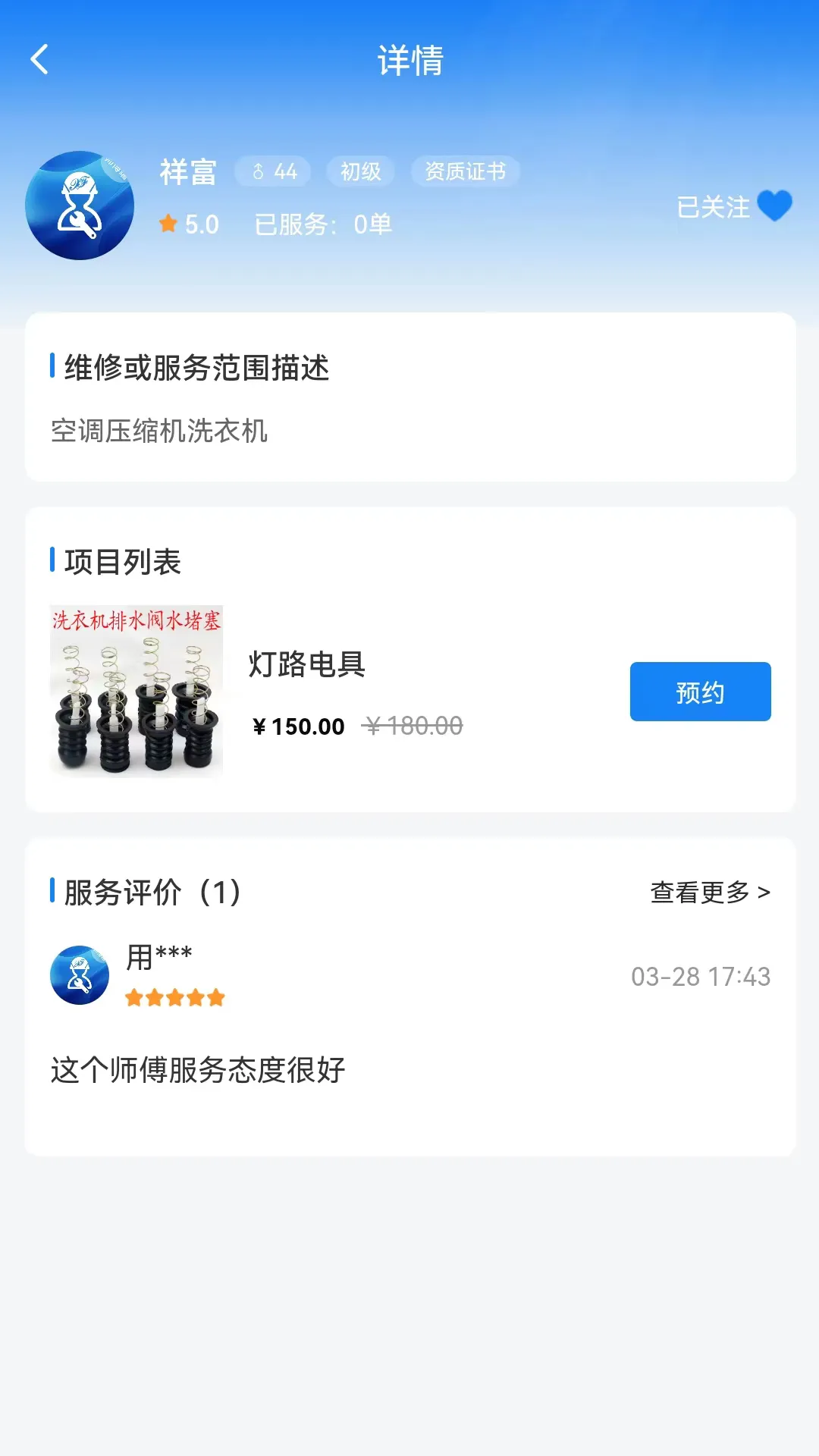819x1456 pixels.
Task: Open the 灯路电具 product image
Action: (136, 690)
